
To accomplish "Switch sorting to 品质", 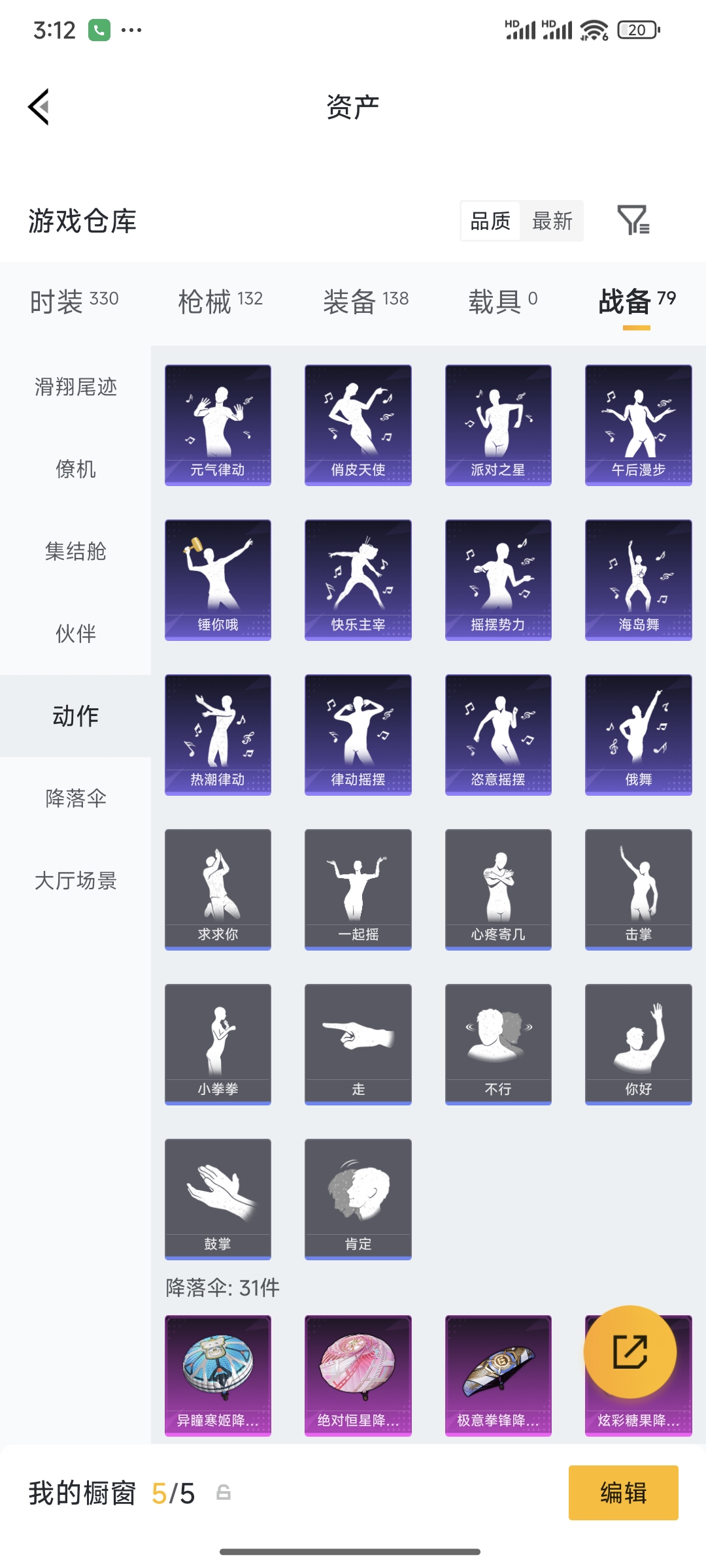I will click(490, 221).
